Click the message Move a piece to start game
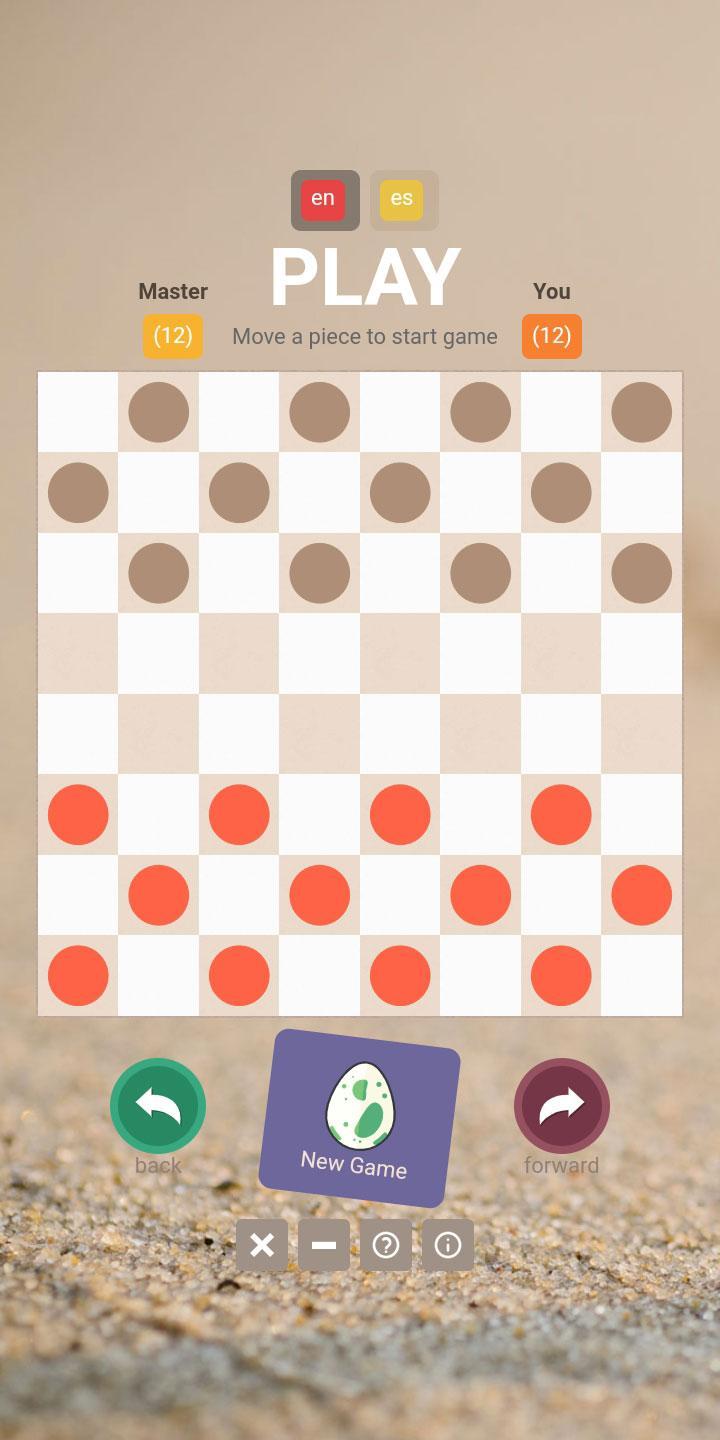This screenshot has width=720, height=1440. (364, 337)
